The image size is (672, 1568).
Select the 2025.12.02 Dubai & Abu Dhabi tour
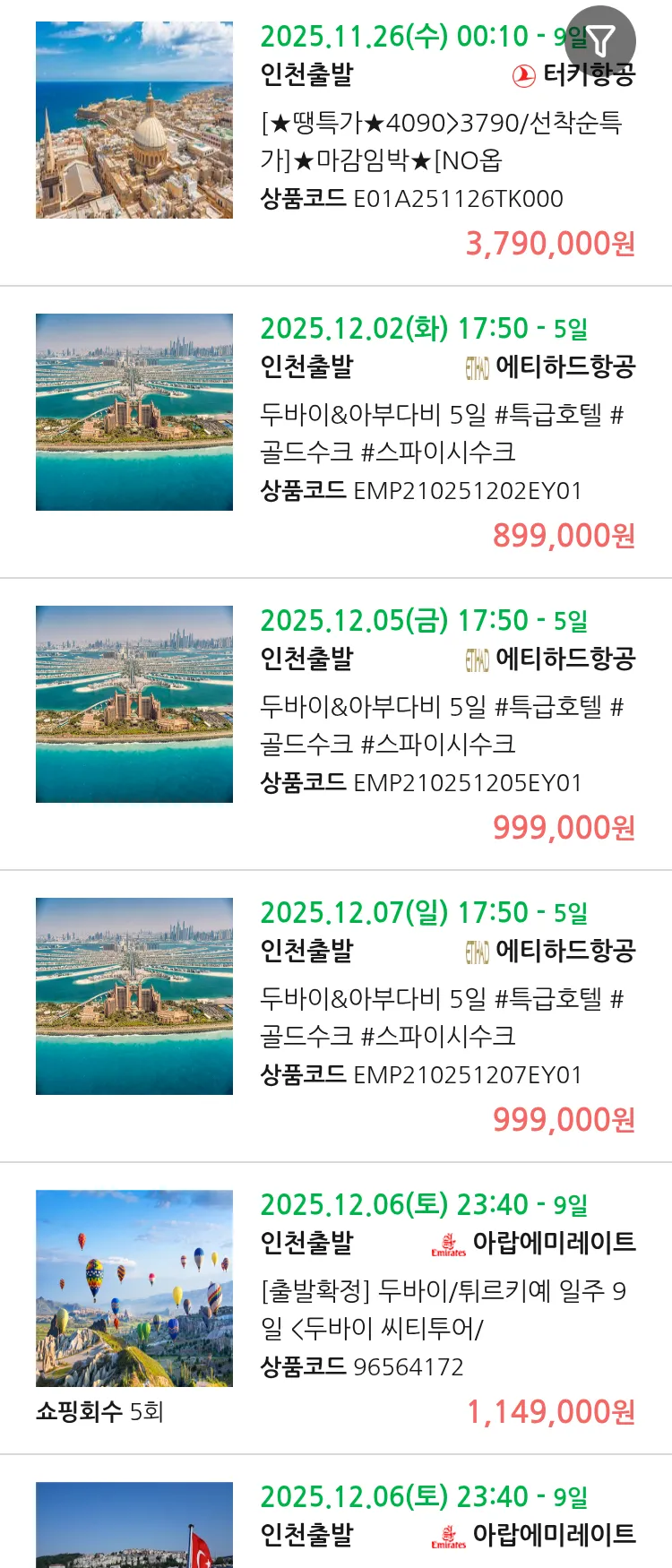[441, 433]
